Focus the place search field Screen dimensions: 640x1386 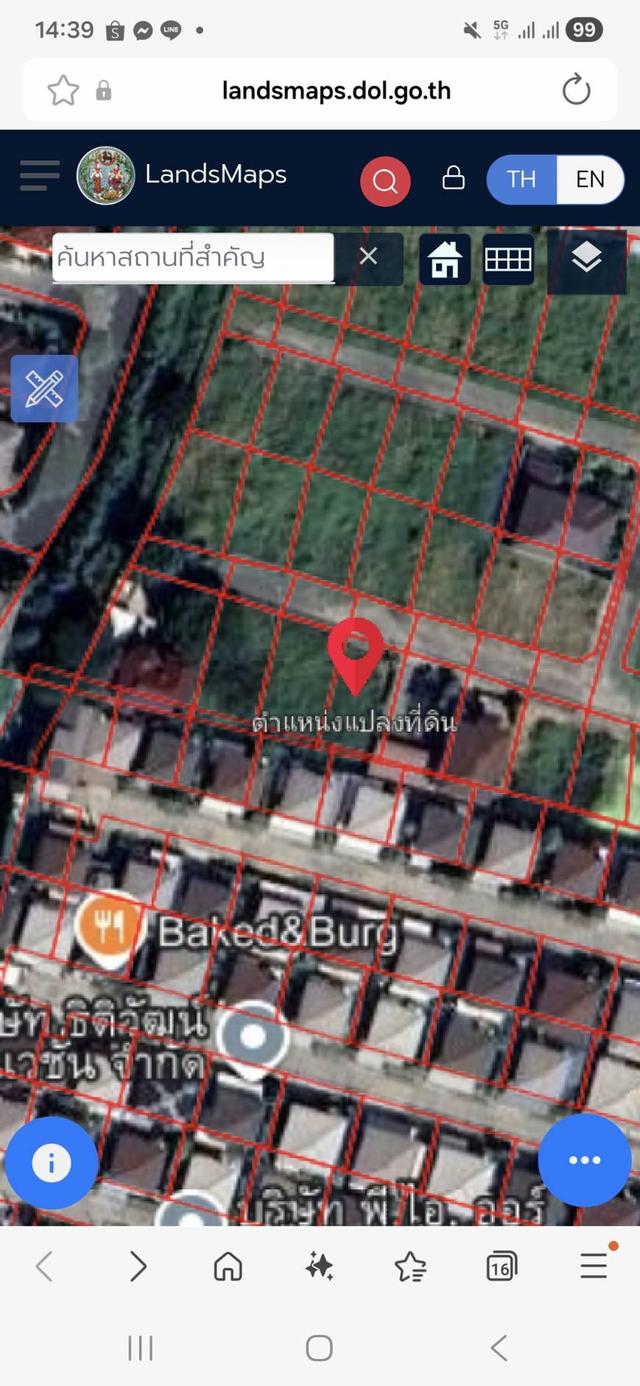tap(192, 258)
